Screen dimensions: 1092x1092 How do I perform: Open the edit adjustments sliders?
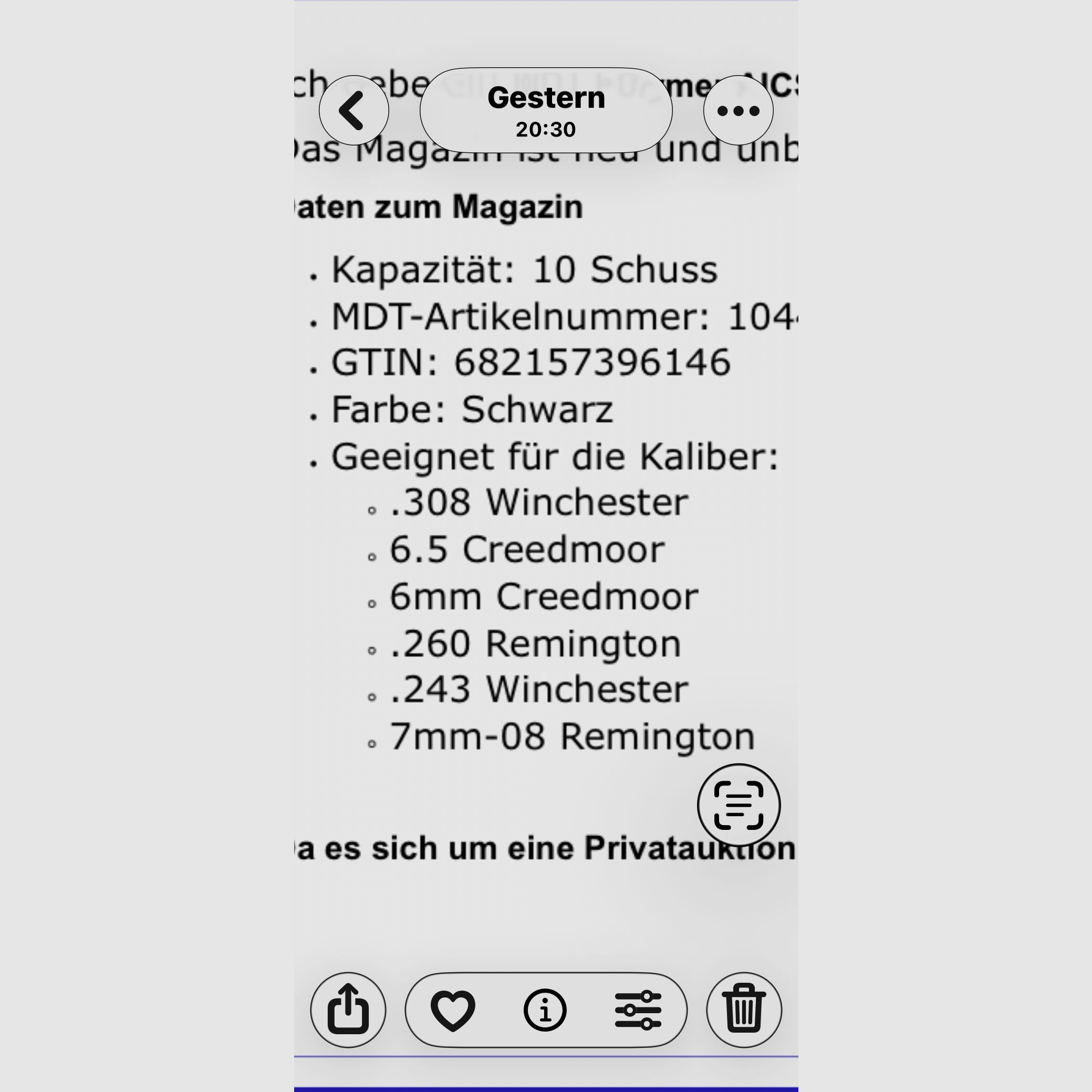click(x=638, y=1010)
